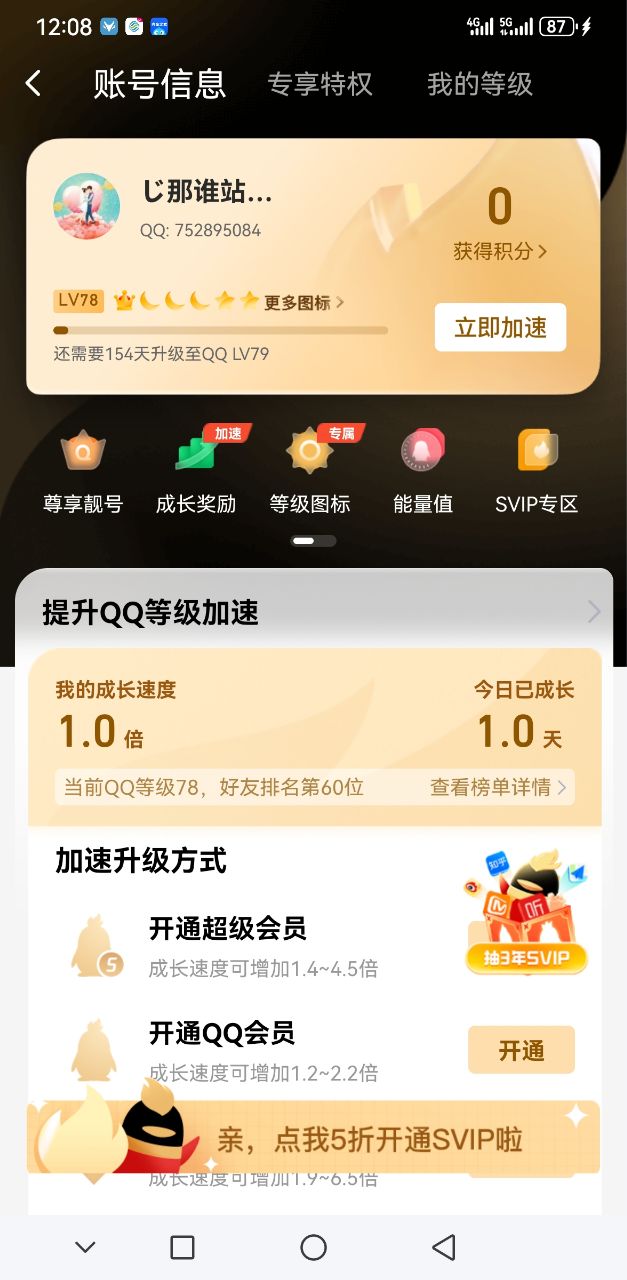Tap the 立即加速 button

(500, 328)
